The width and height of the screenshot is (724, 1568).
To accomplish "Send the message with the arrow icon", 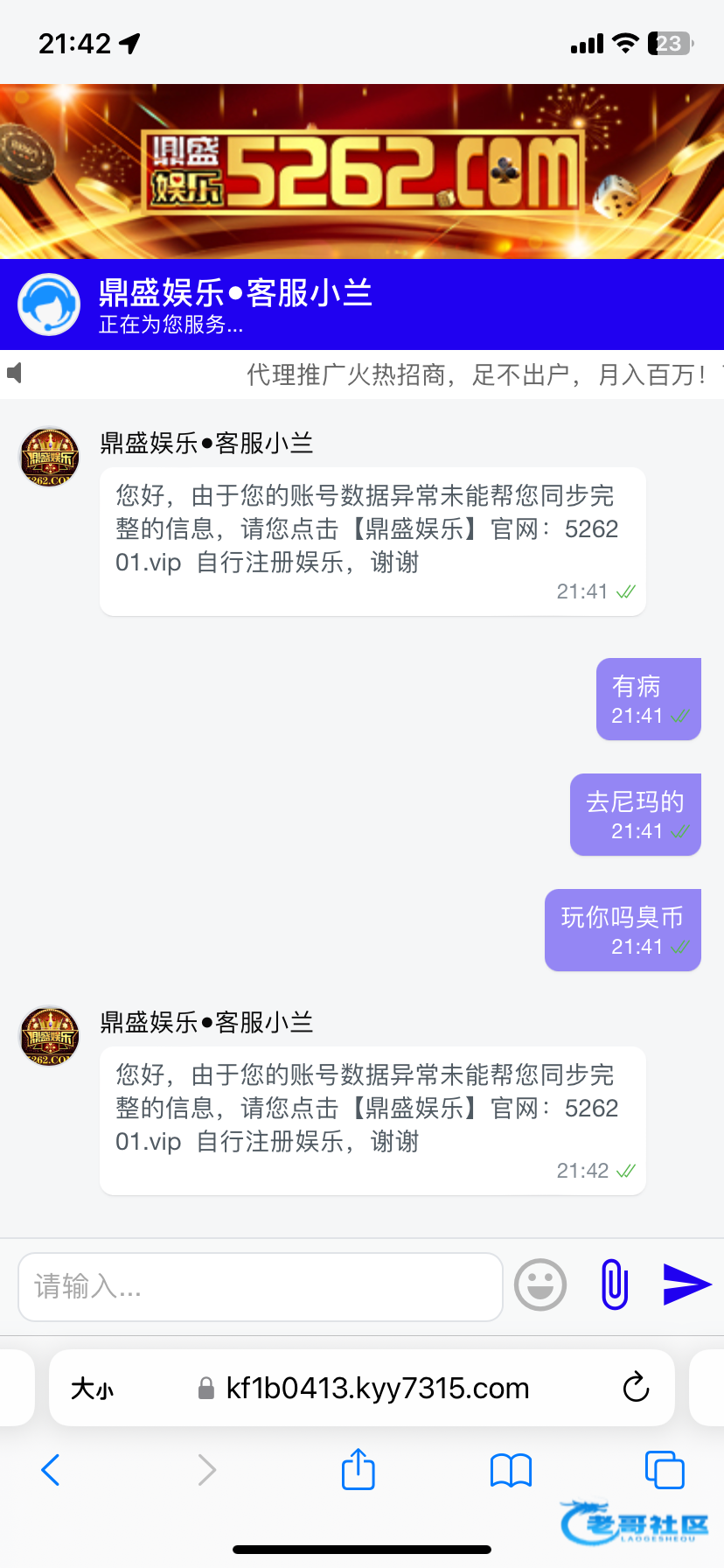I will tap(686, 1284).
